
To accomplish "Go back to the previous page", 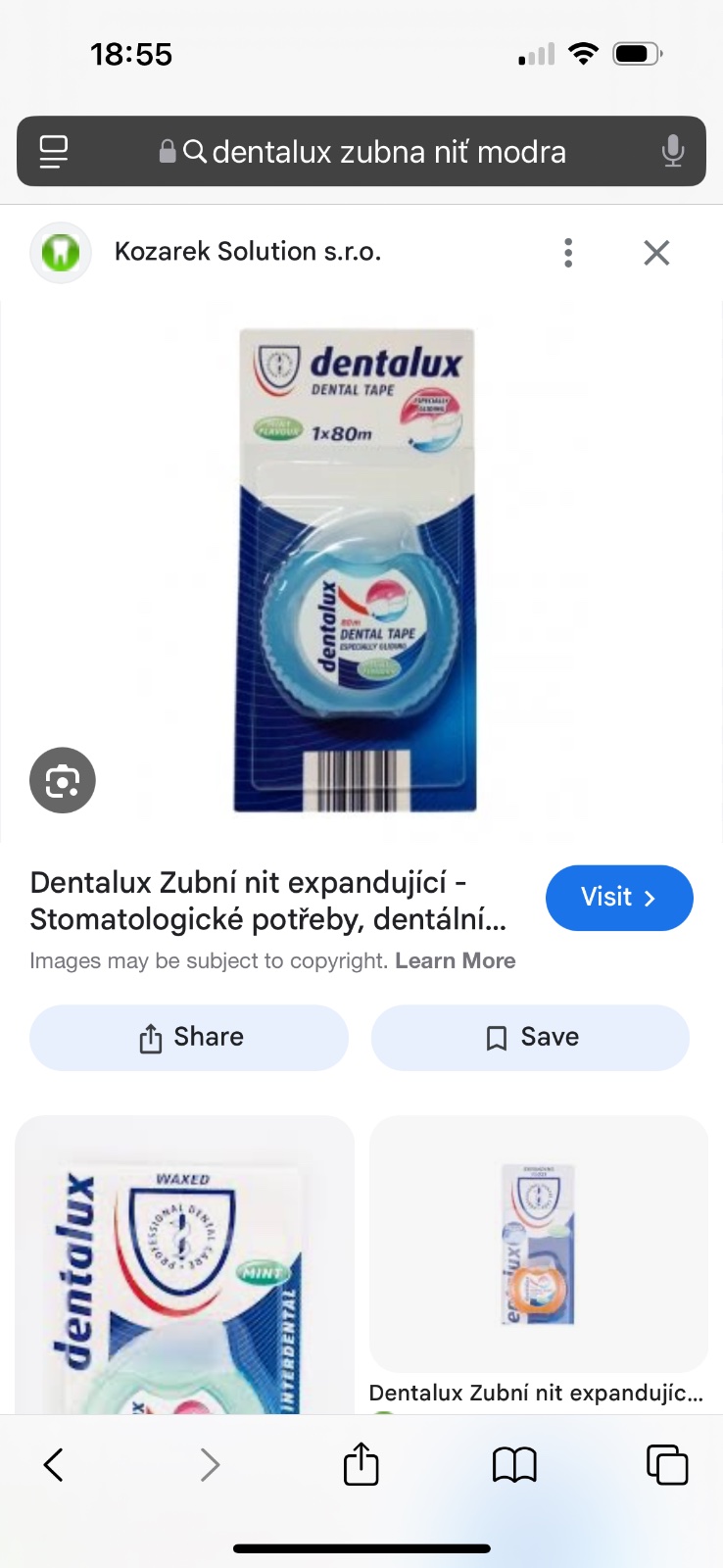I will 54,1465.
